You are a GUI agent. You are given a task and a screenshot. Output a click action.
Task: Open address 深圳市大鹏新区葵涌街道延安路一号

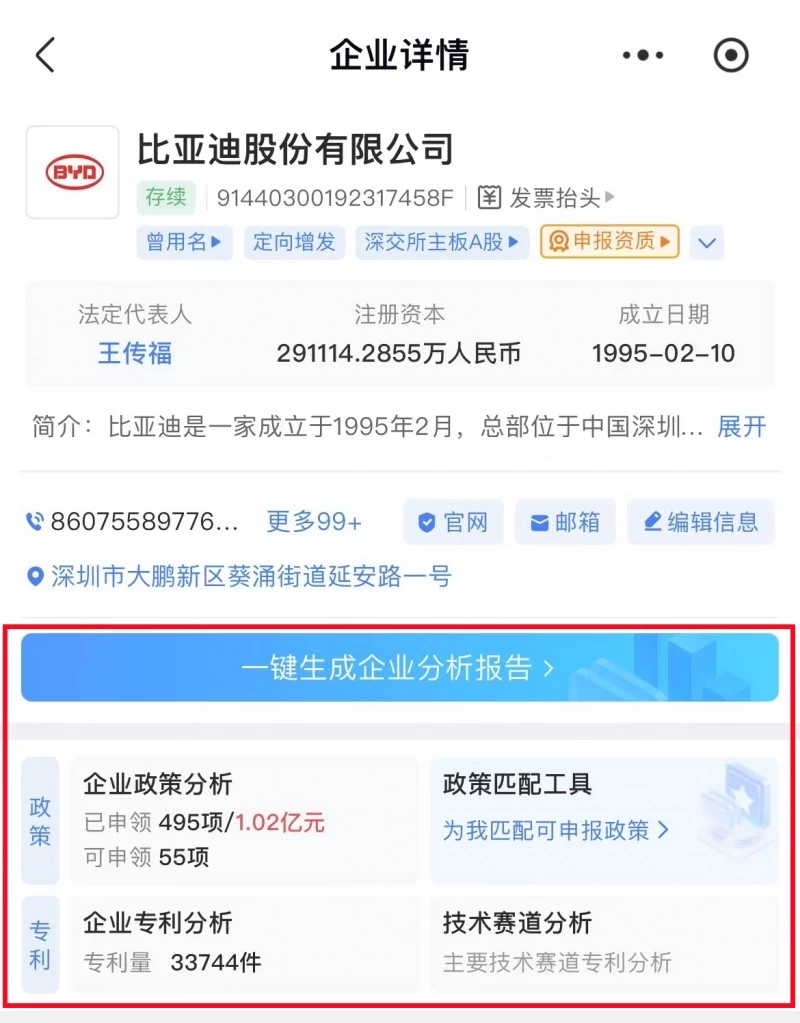pyautogui.click(x=240, y=577)
